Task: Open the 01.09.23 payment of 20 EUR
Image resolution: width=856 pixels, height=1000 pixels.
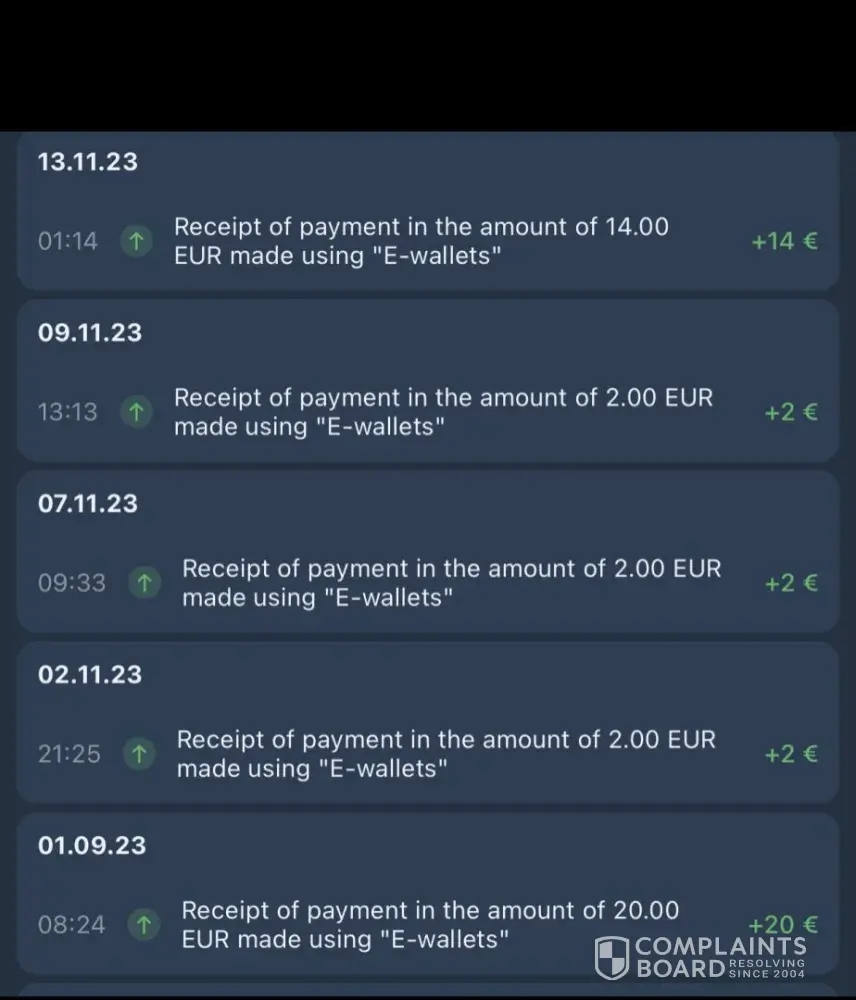Action: [x=429, y=925]
